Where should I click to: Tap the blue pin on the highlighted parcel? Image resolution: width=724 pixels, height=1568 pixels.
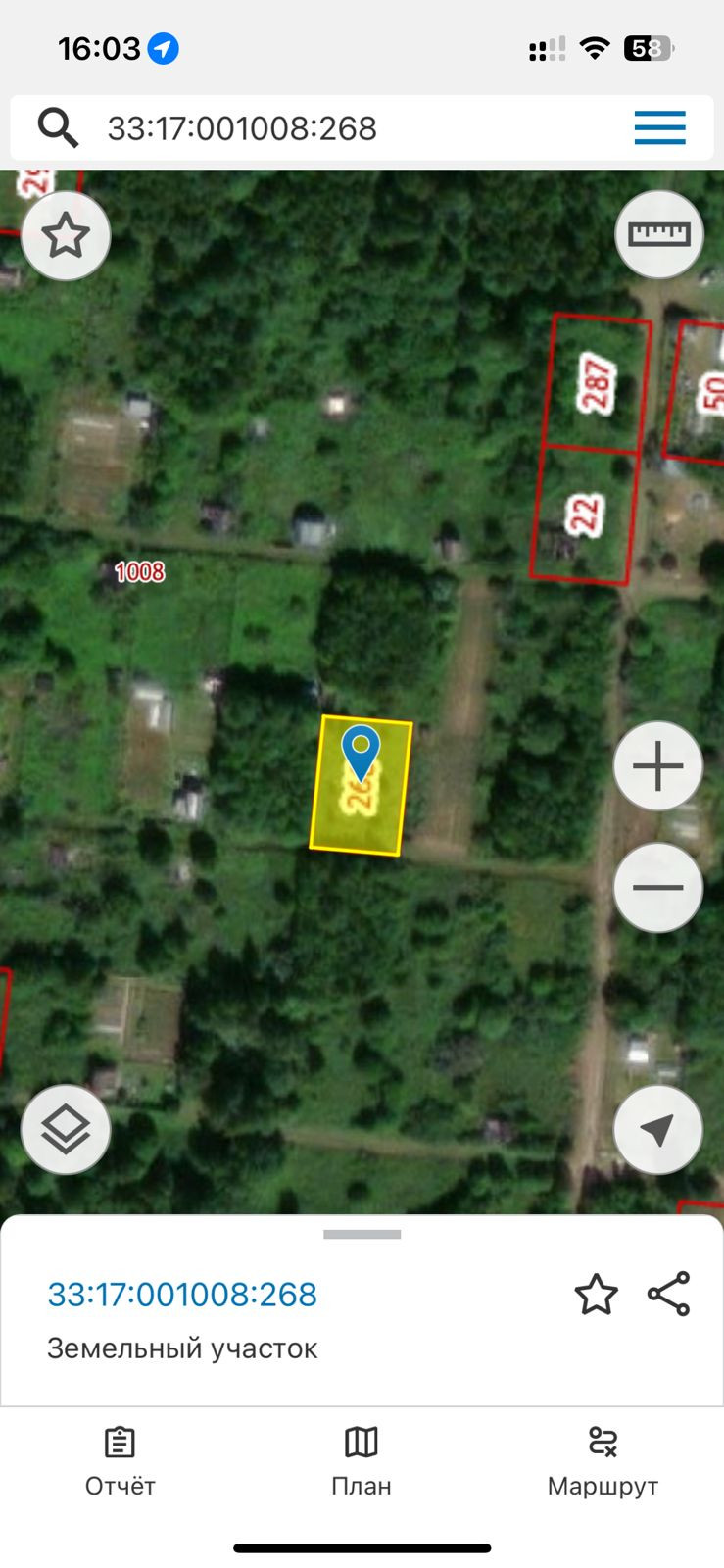point(361,751)
